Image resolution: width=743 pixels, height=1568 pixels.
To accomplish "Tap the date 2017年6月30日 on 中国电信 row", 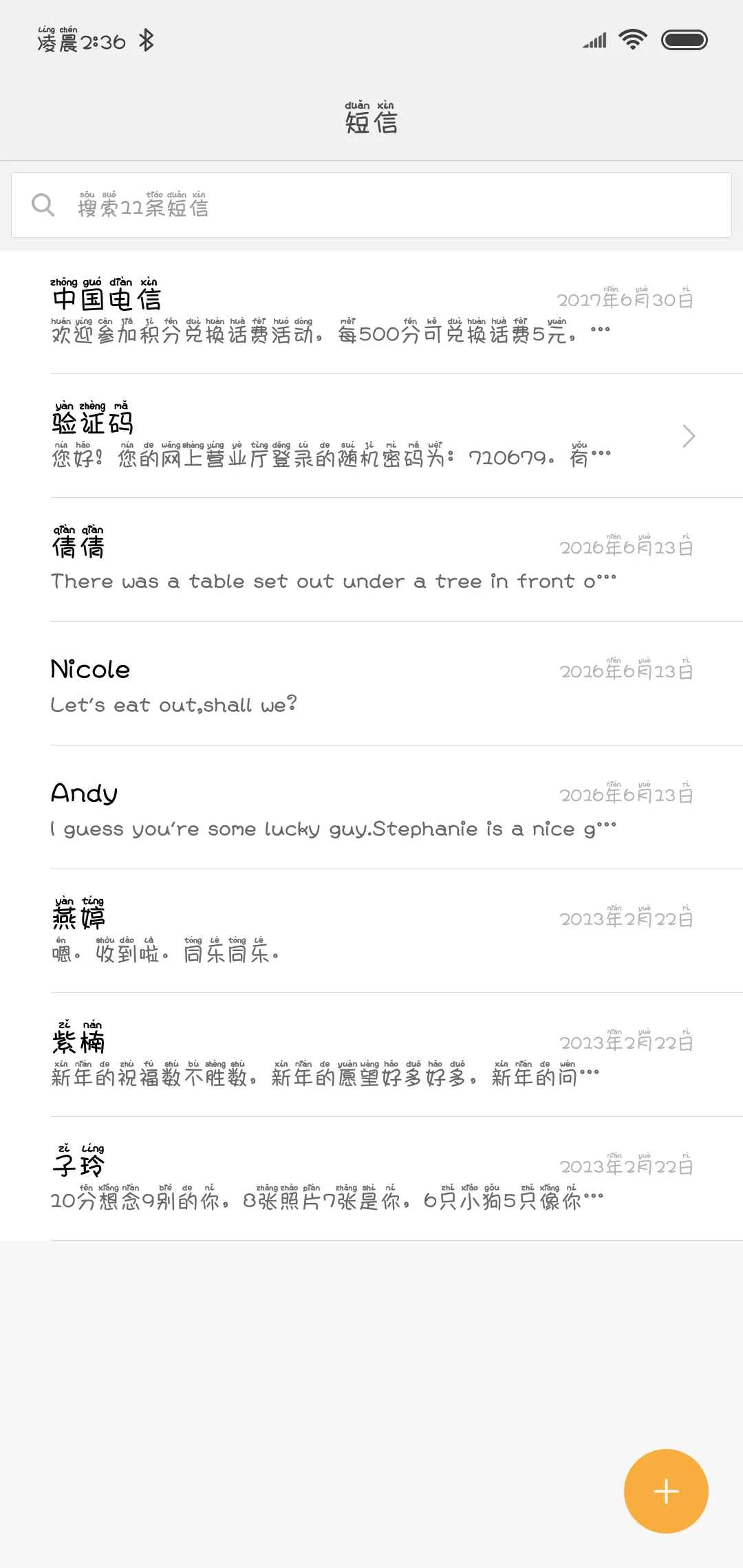I will pyautogui.click(x=624, y=299).
